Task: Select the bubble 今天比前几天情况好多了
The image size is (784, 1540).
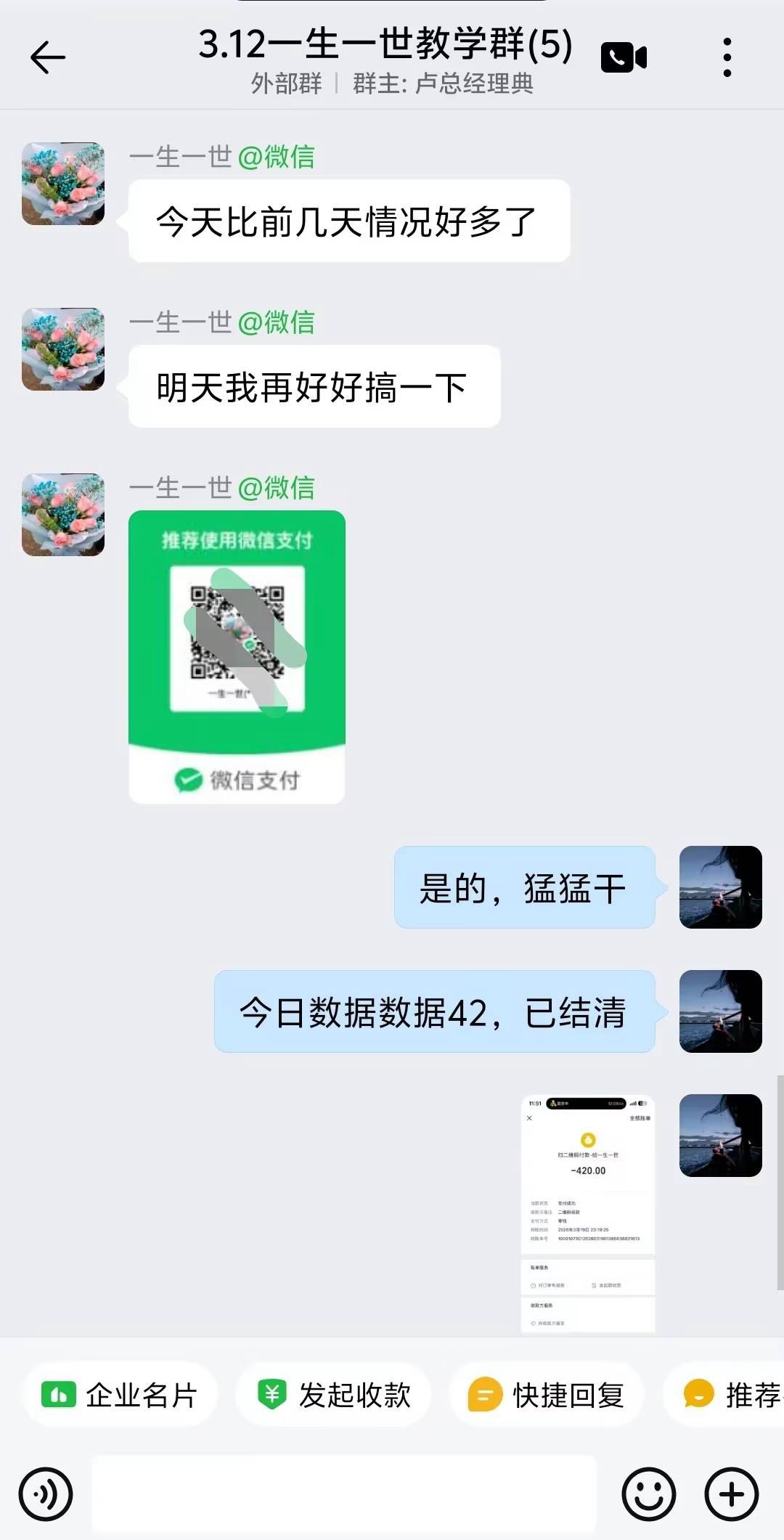Action: point(347,220)
